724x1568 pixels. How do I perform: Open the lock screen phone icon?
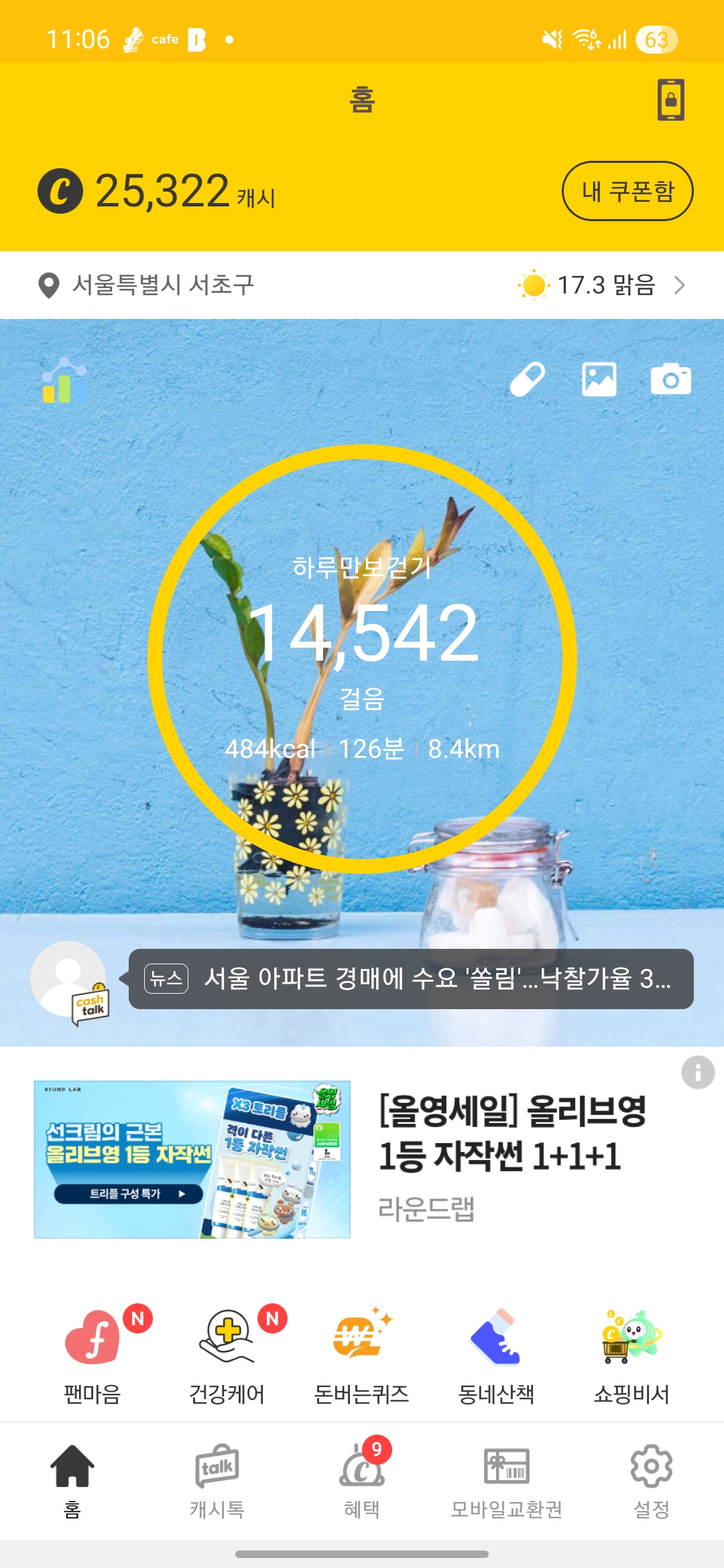click(670, 100)
